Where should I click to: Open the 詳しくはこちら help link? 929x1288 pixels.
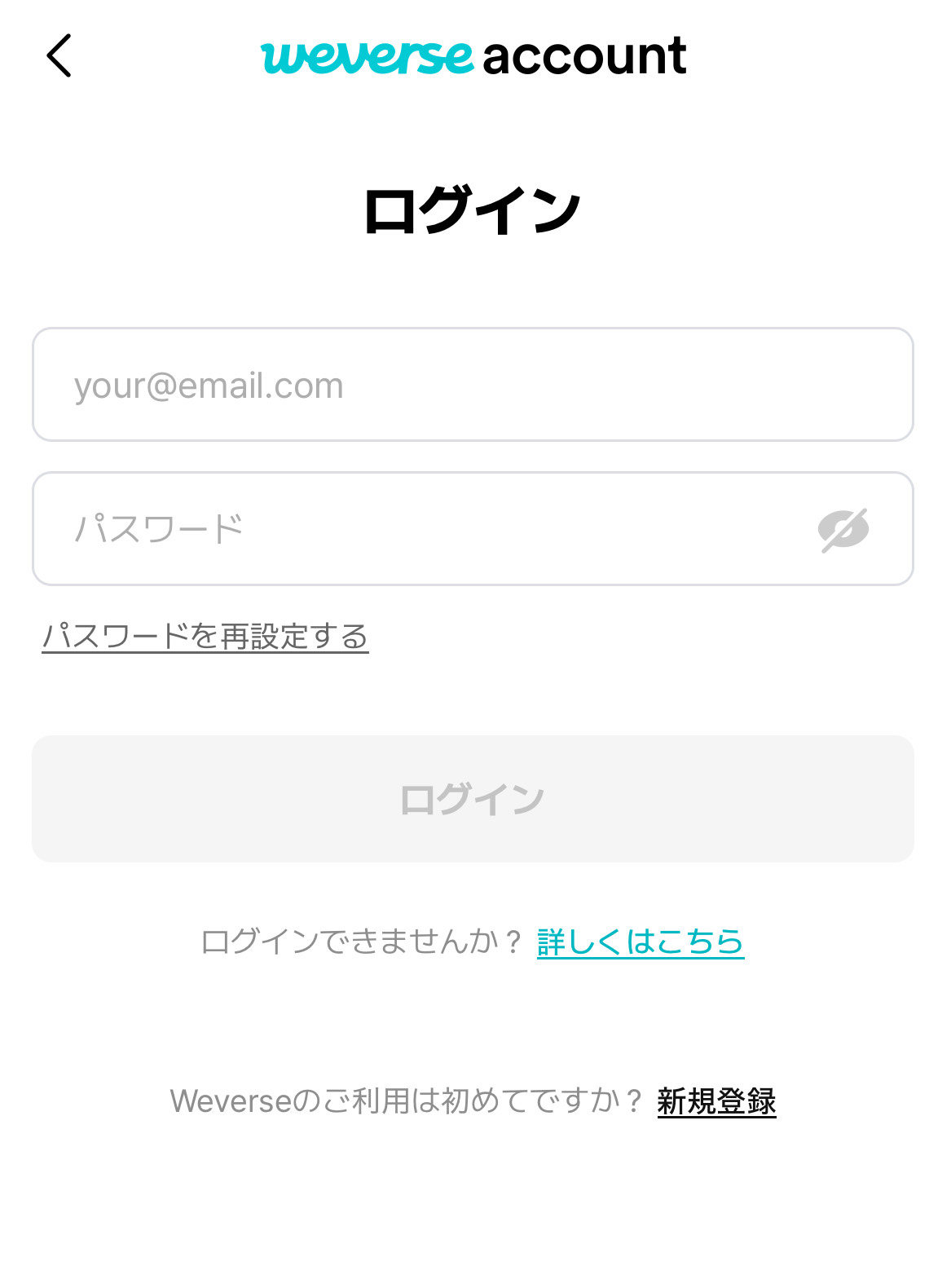(x=641, y=942)
